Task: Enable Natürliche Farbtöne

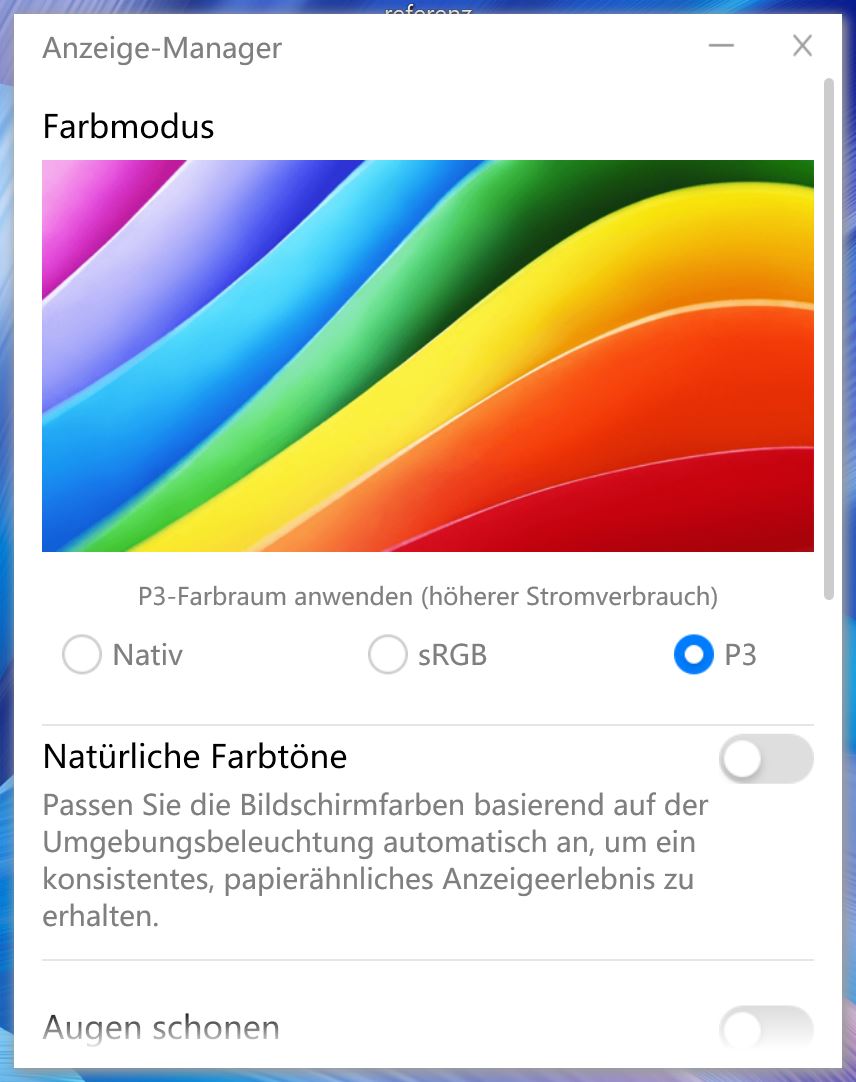Action: tap(766, 759)
